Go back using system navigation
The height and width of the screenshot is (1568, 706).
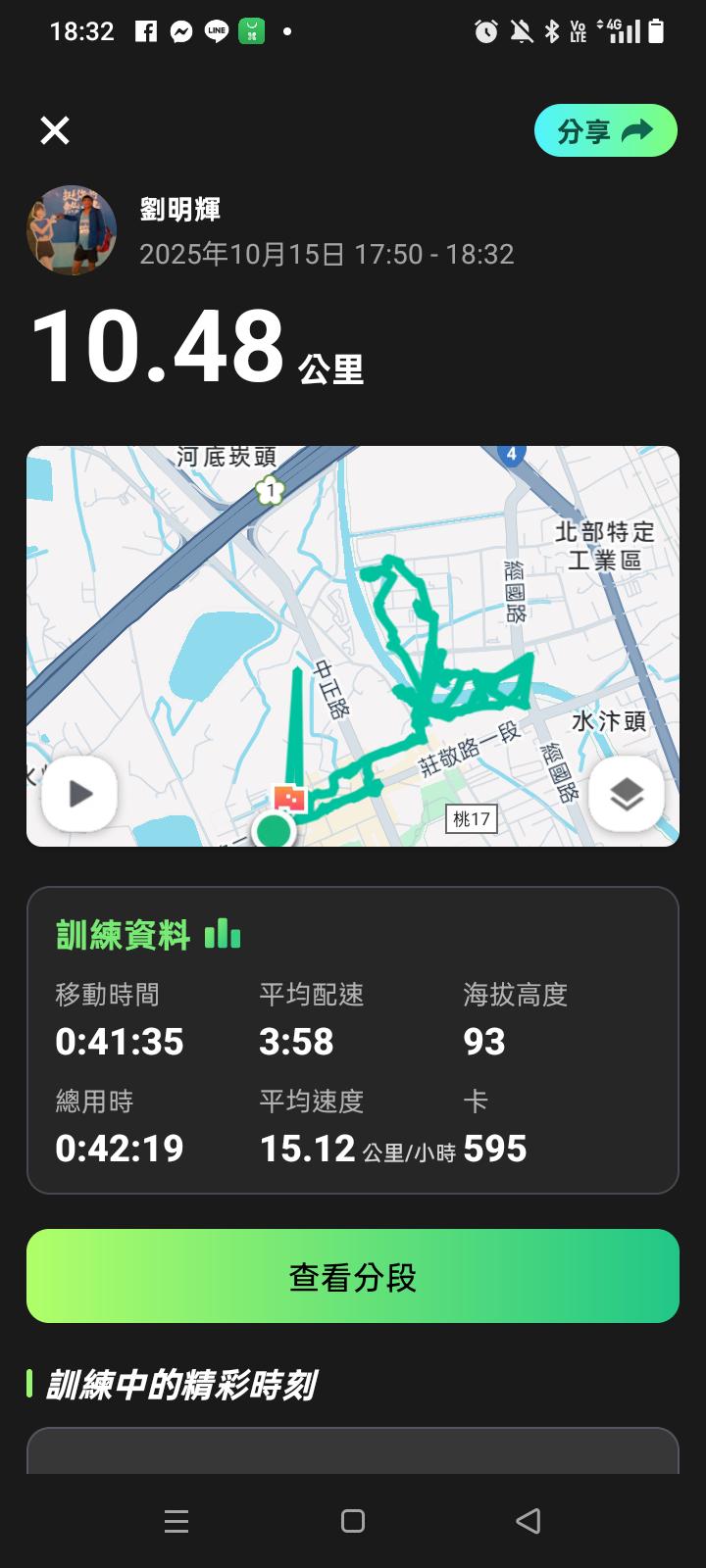click(528, 1521)
